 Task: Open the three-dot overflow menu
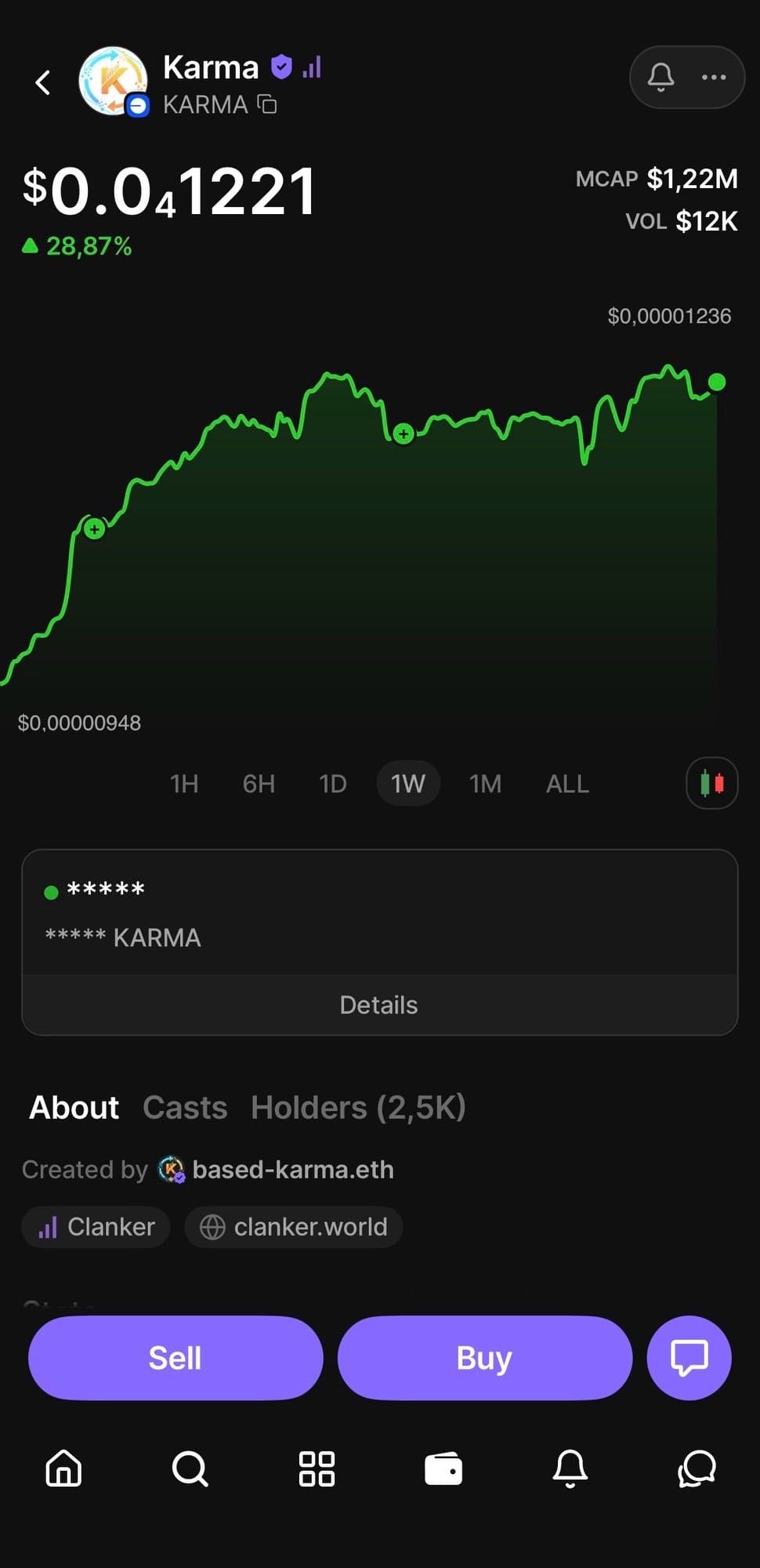coord(714,77)
